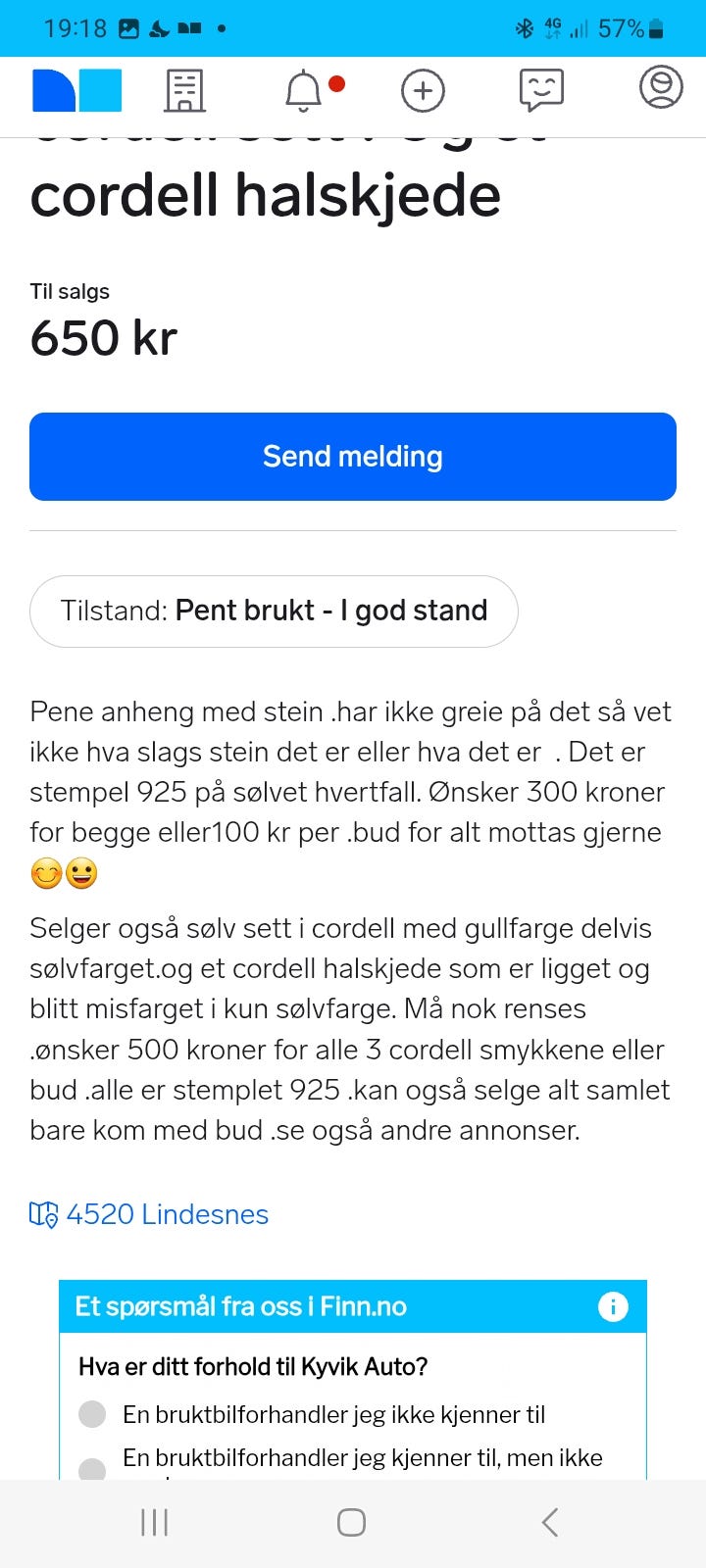Open the building icon in top bar
Viewport: 706px width, 1568px height.
tap(184, 90)
